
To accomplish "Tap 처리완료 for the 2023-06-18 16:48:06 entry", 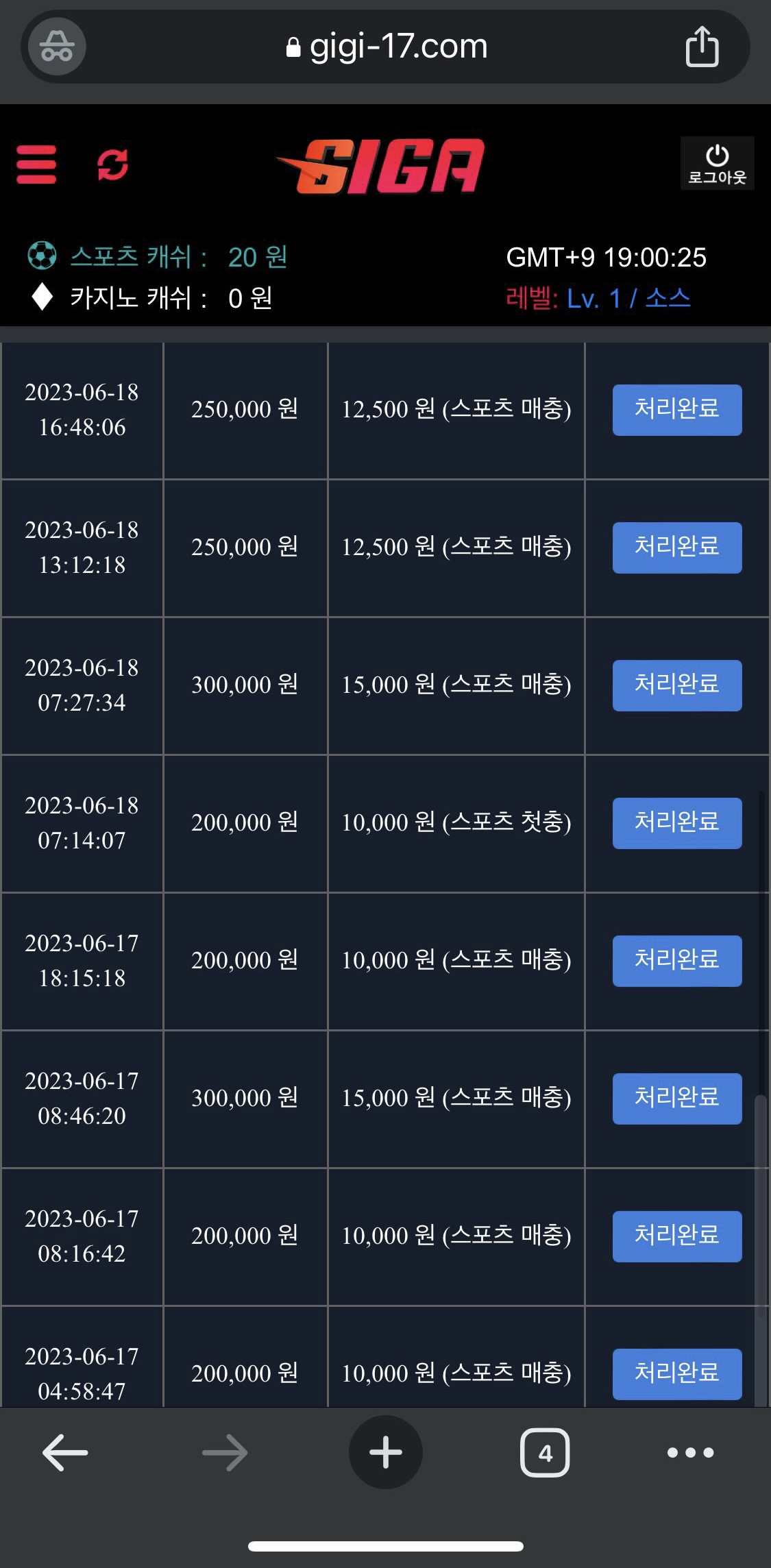I will tap(676, 410).
